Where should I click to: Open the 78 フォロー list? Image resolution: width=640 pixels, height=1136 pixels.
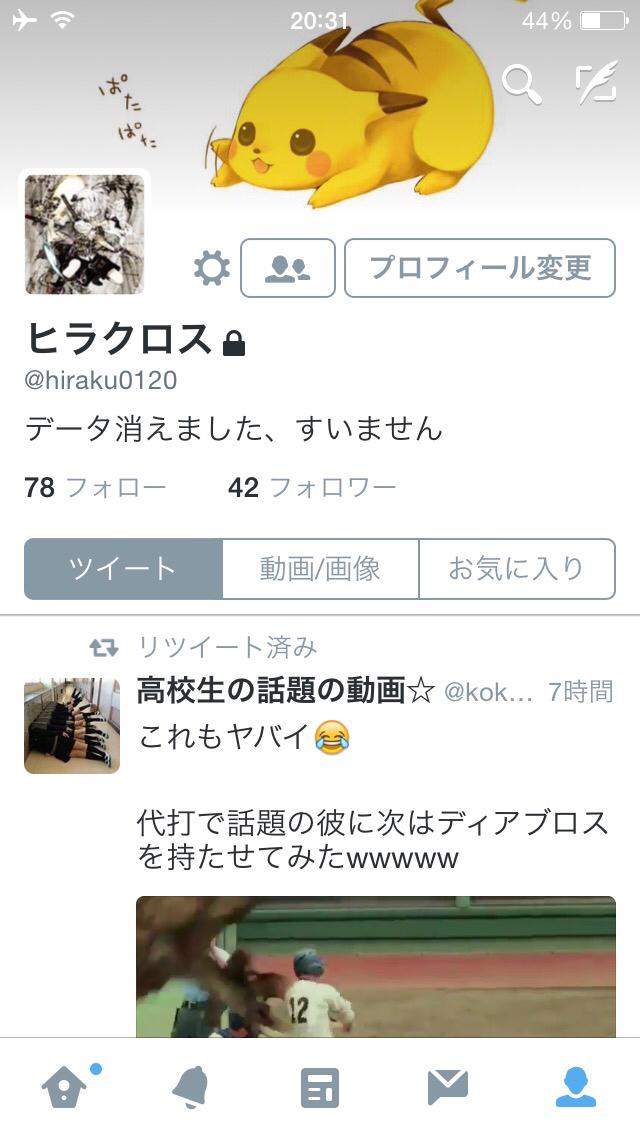(x=95, y=487)
